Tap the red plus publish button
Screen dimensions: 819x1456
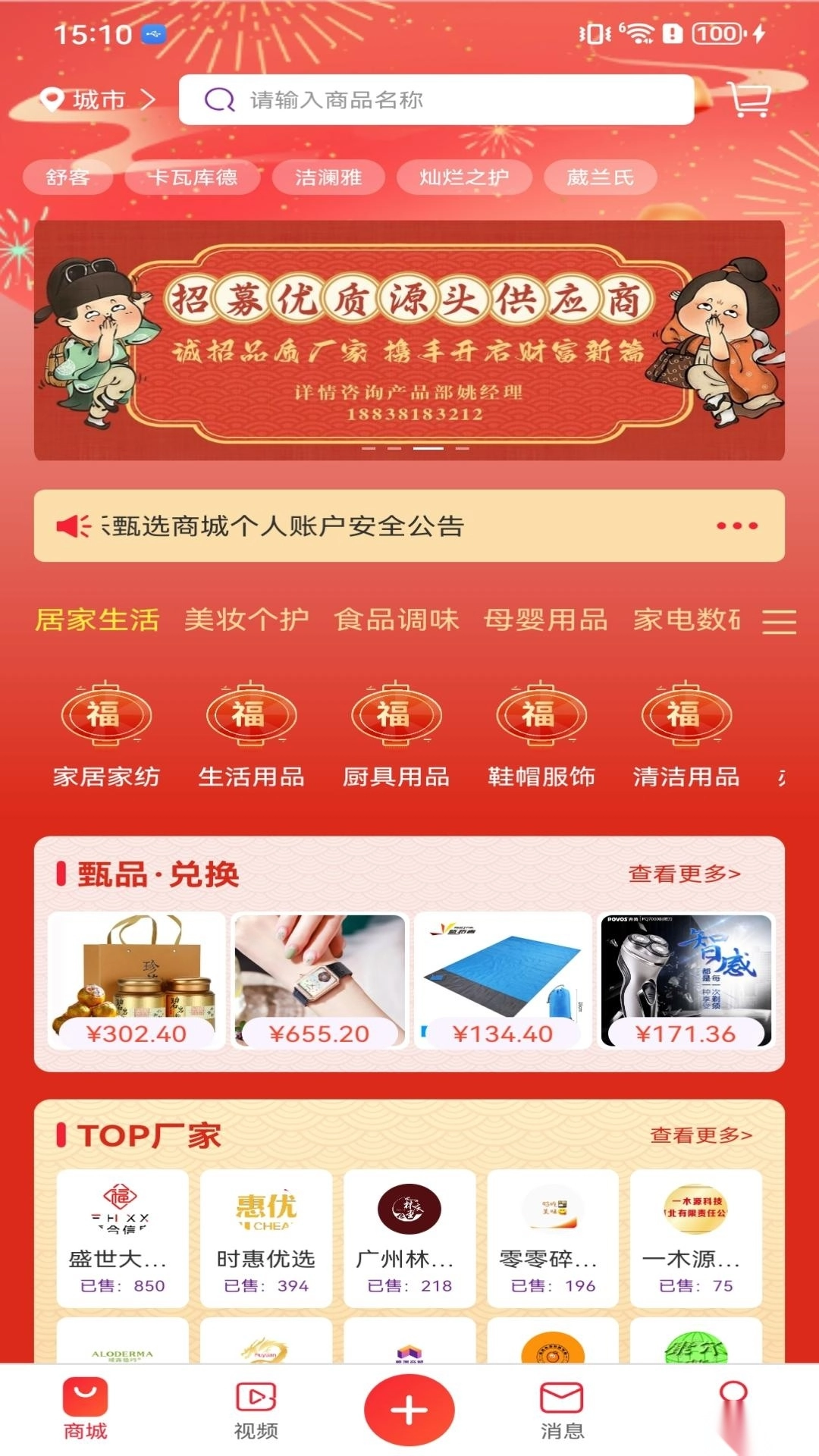pyautogui.click(x=409, y=1410)
